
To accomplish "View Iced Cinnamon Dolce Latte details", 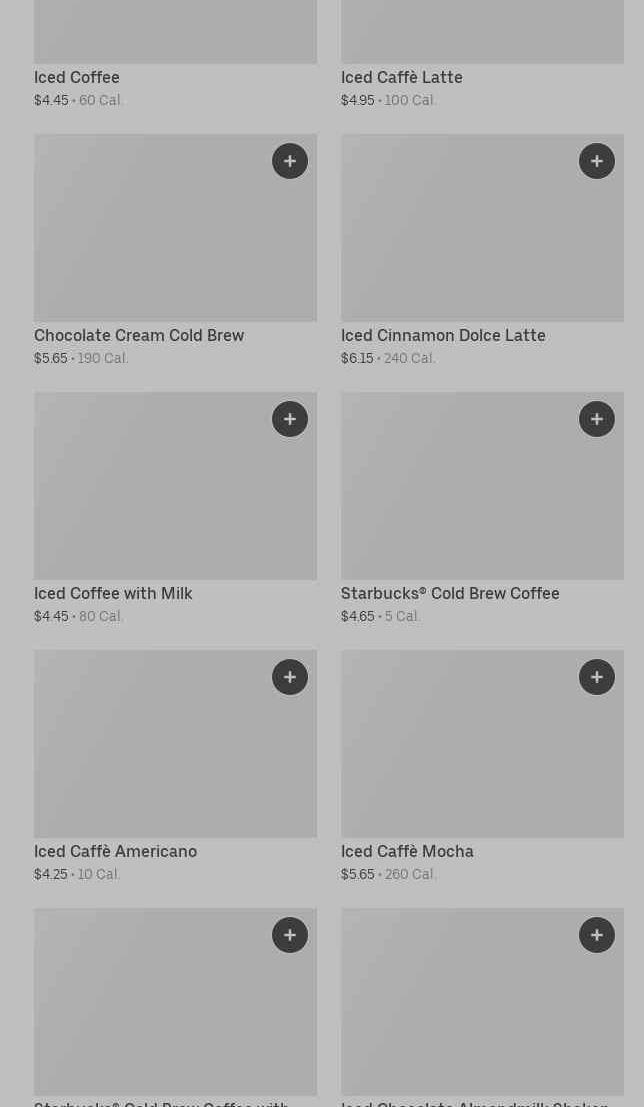I will pyautogui.click(x=443, y=336).
